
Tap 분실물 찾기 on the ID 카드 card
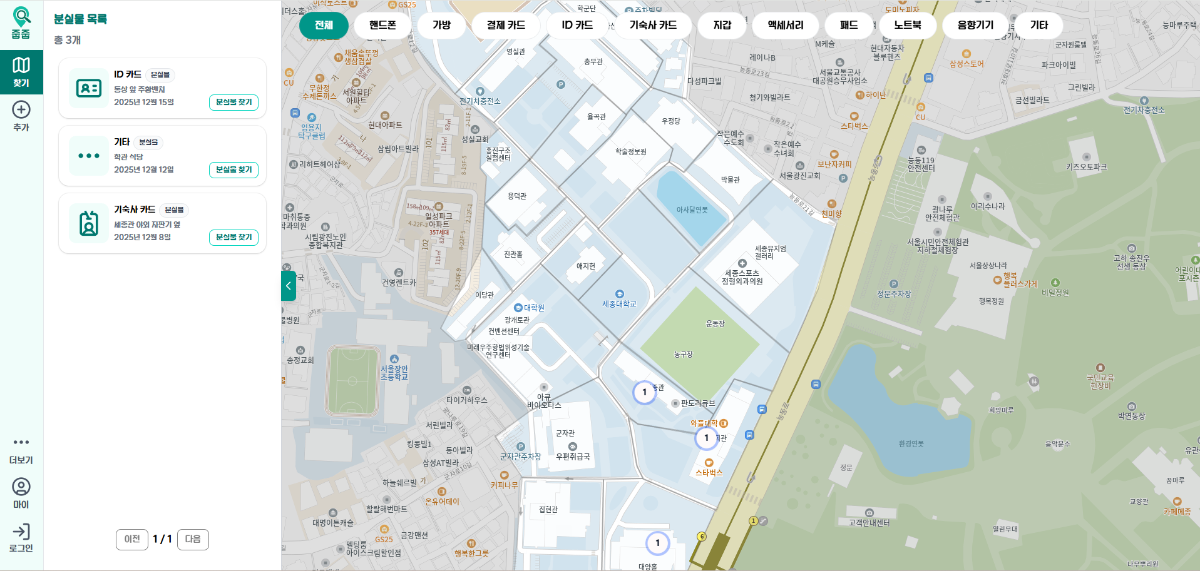tap(234, 102)
